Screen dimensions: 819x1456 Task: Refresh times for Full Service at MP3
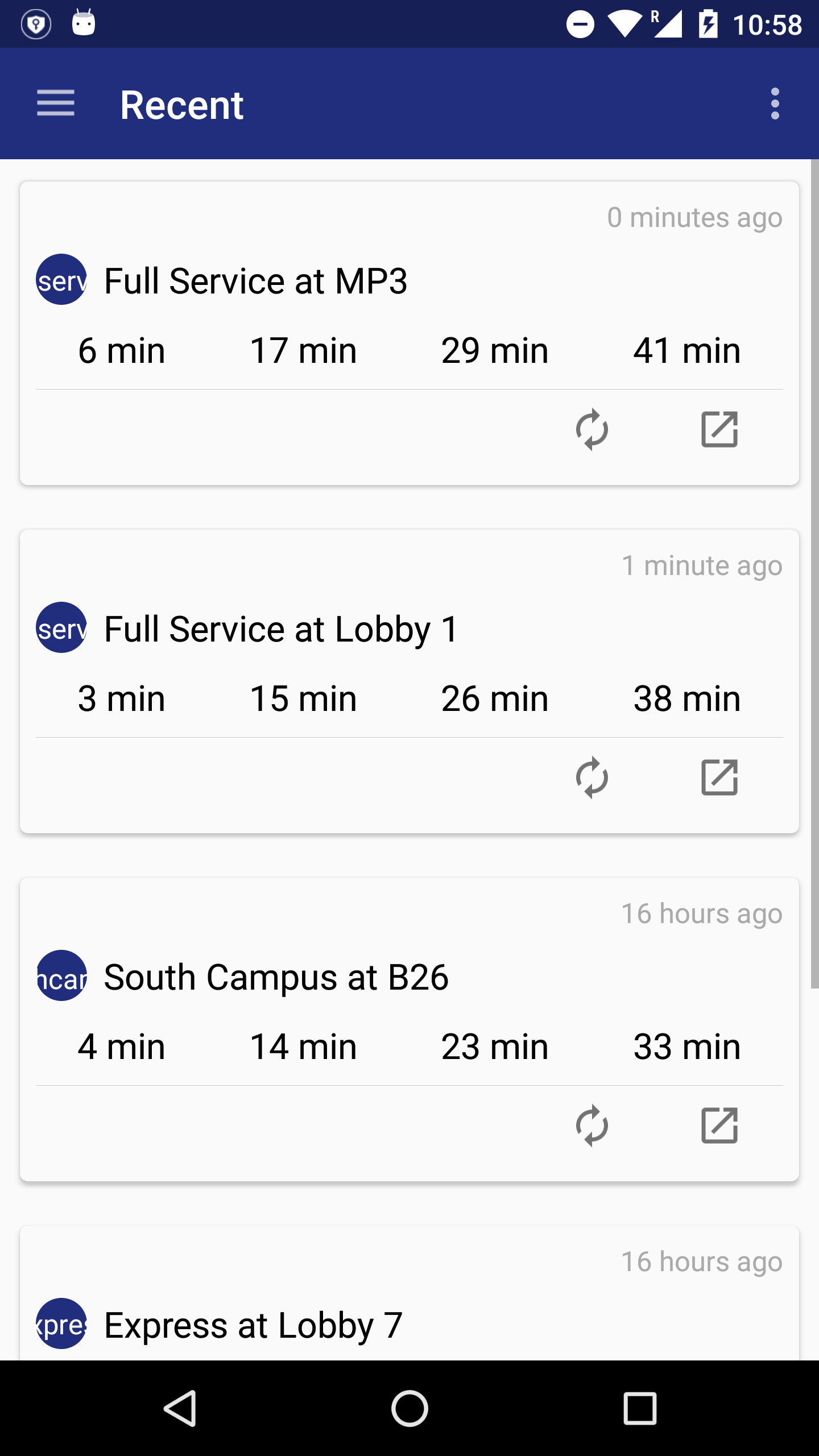[592, 429]
